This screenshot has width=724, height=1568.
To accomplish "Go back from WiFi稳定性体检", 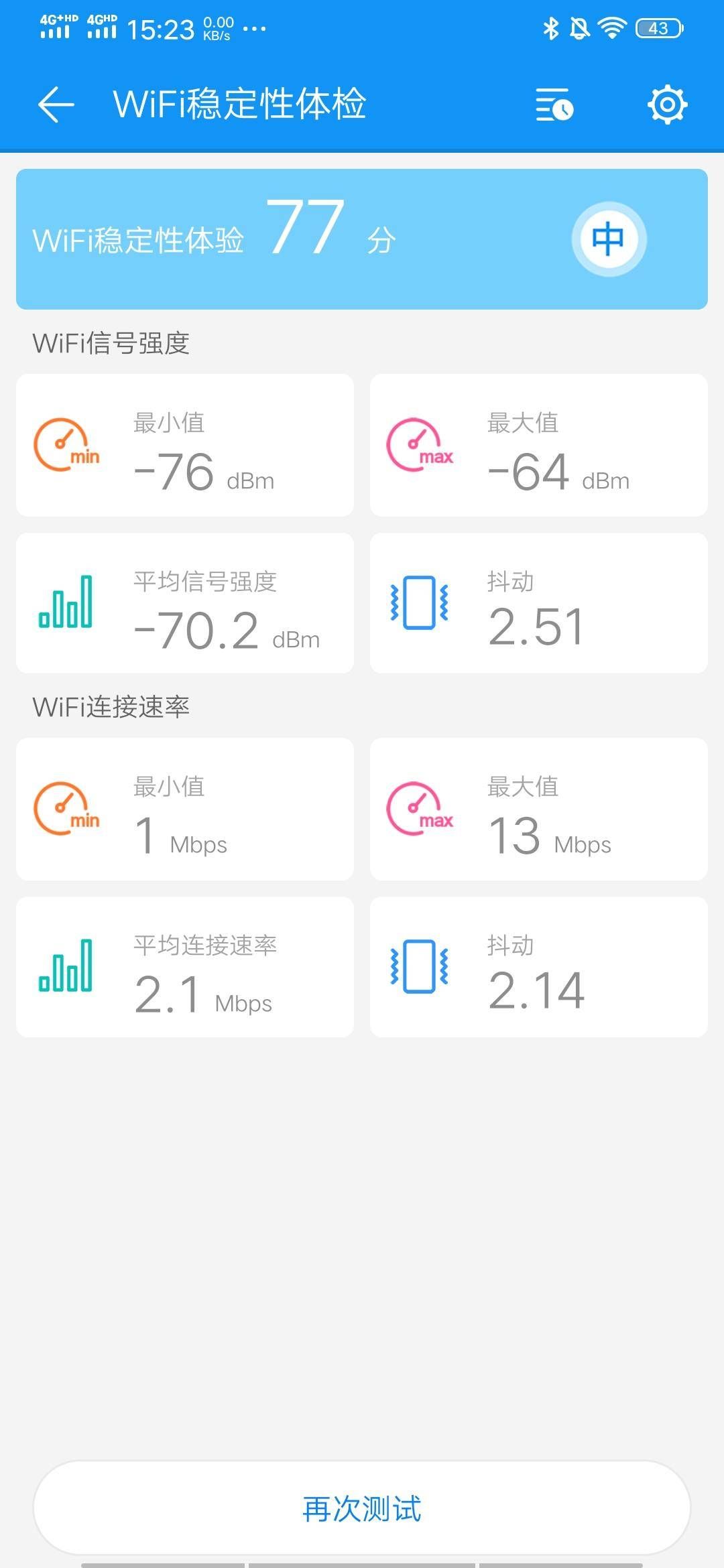I will [56, 105].
